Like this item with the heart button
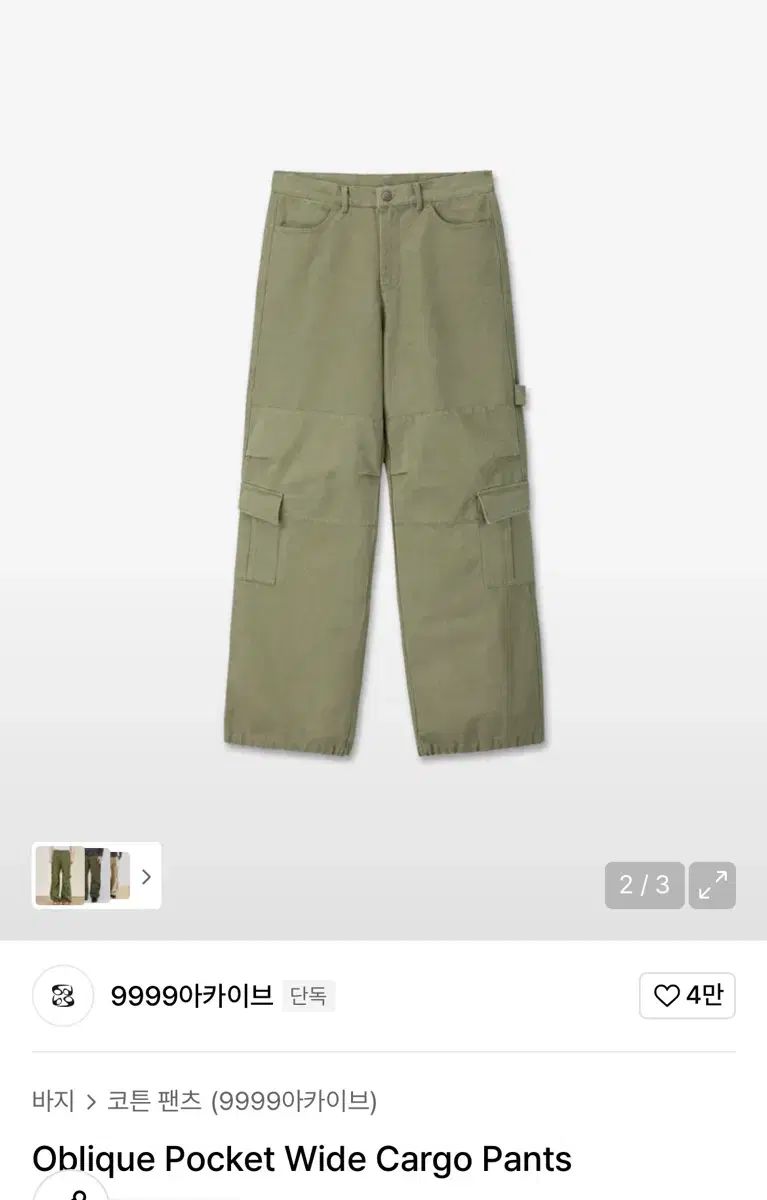767x1200 pixels. [x=687, y=995]
